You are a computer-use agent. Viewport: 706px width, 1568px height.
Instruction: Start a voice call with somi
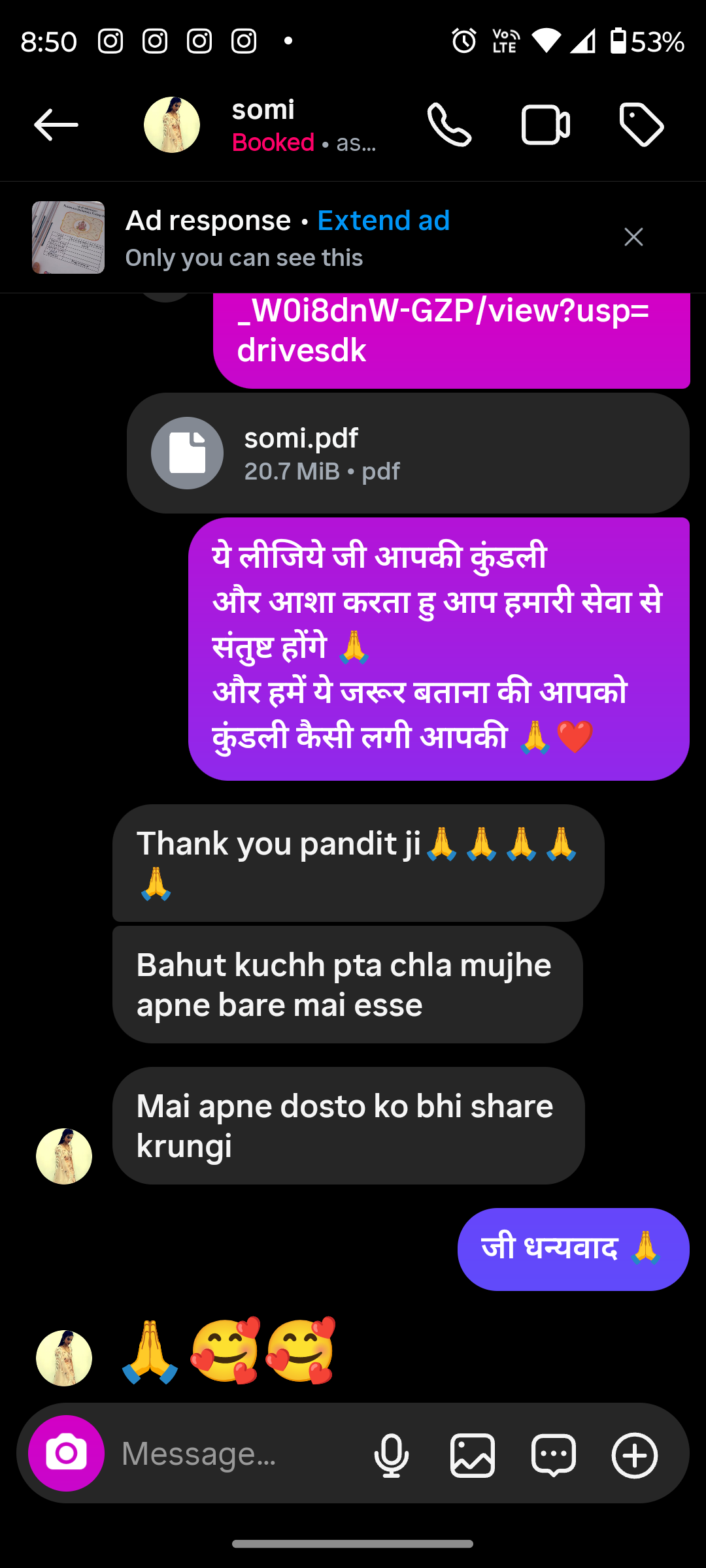click(x=449, y=125)
